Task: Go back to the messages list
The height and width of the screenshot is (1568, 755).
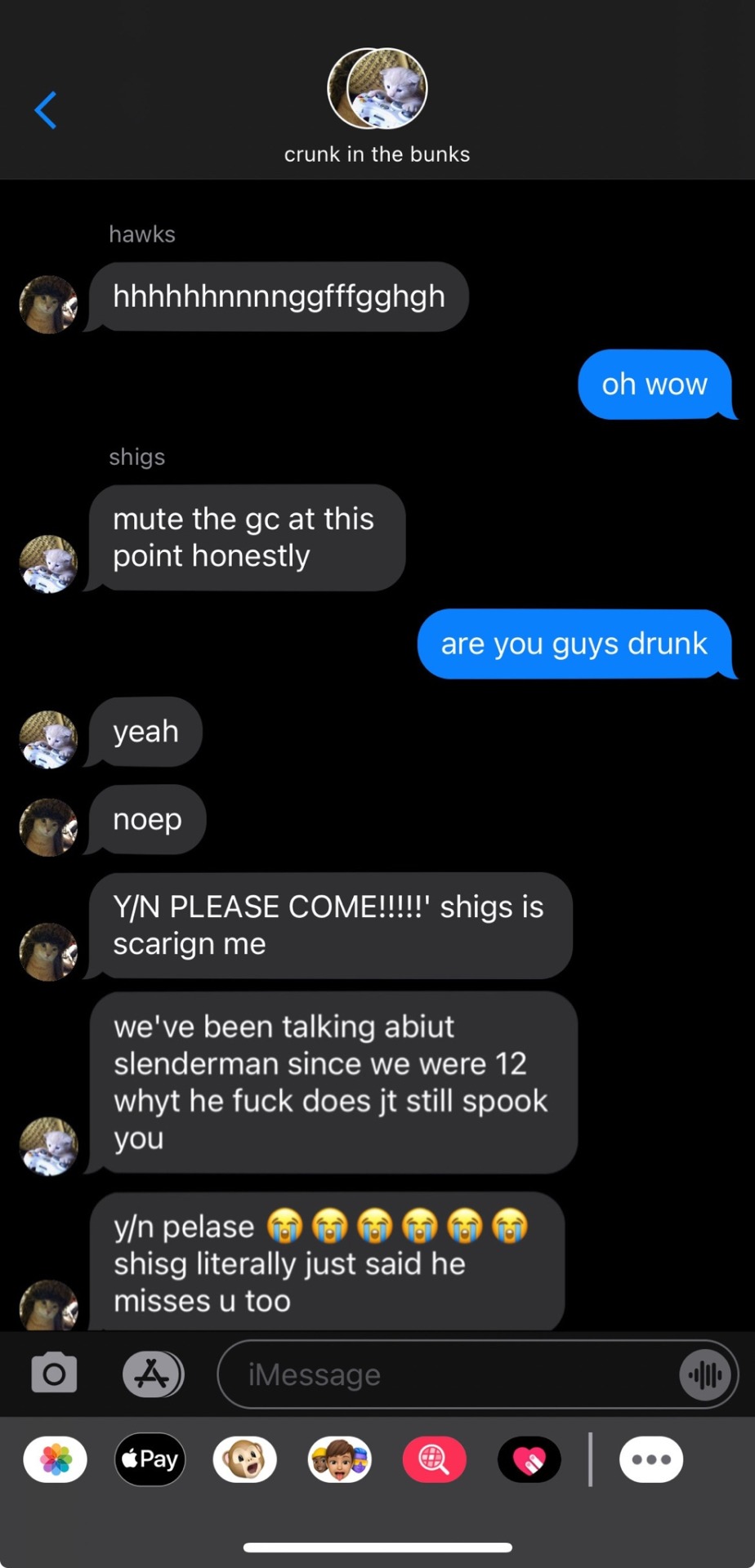Action: point(46,110)
